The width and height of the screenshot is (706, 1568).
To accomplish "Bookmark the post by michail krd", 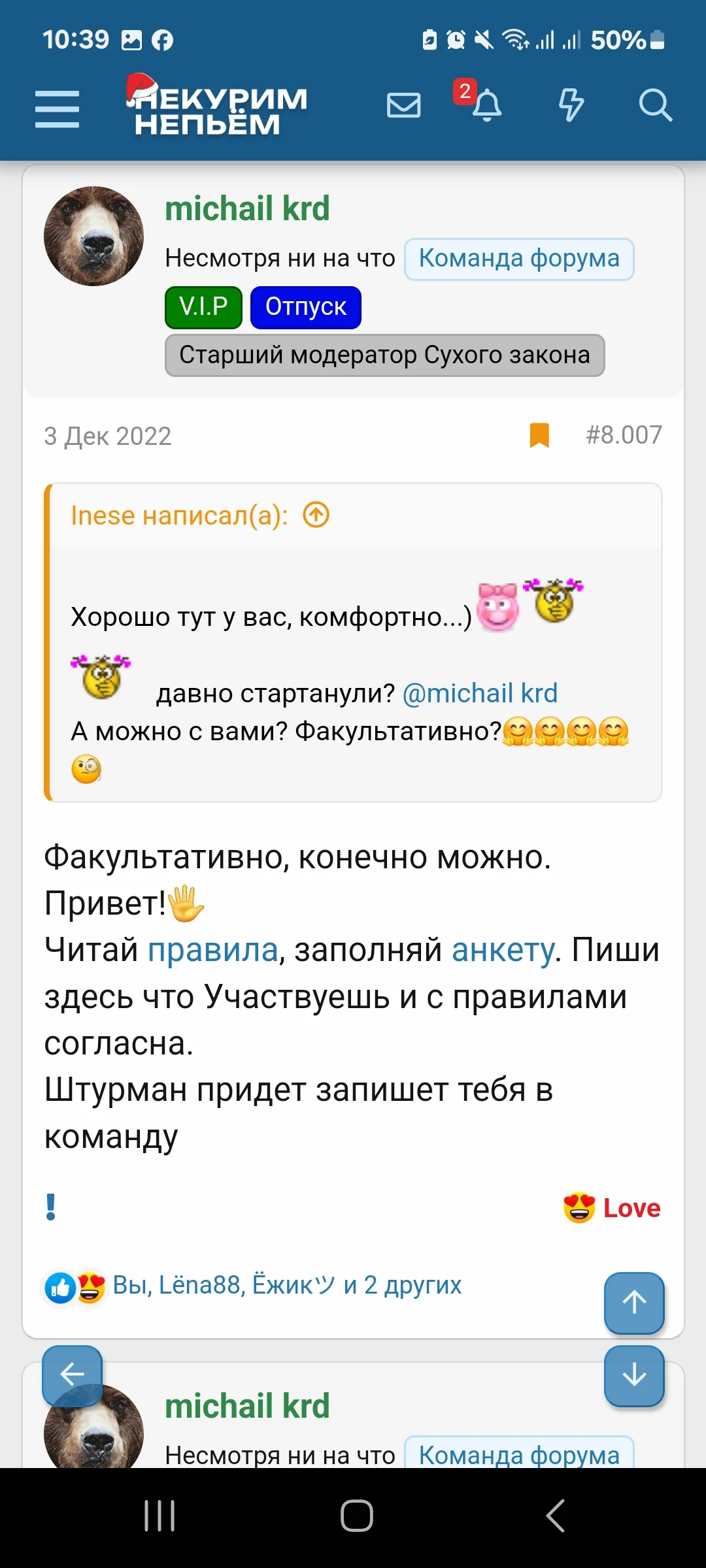I will coord(539,435).
